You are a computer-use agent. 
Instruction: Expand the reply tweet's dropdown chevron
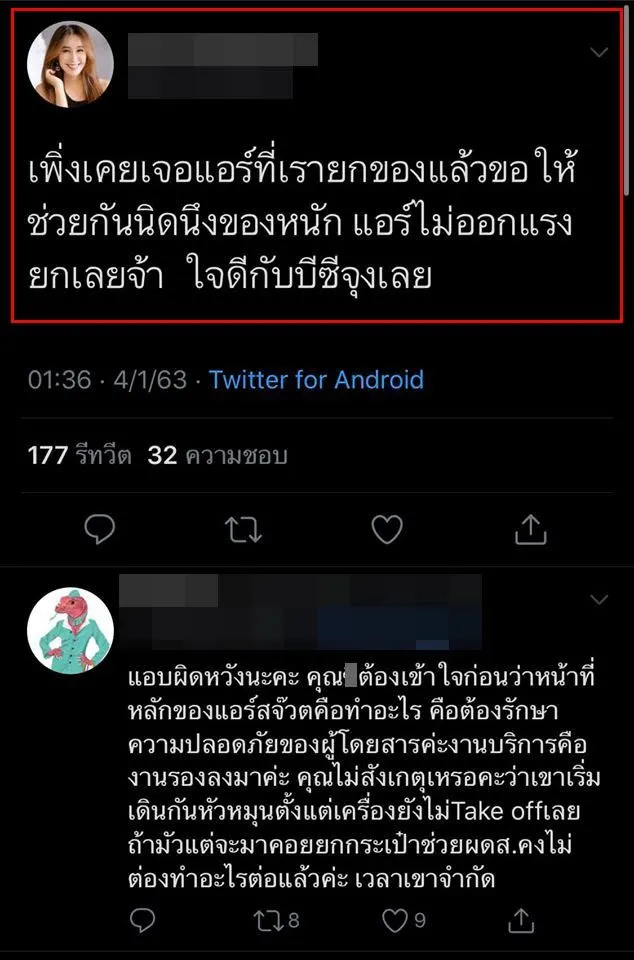point(599,600)
